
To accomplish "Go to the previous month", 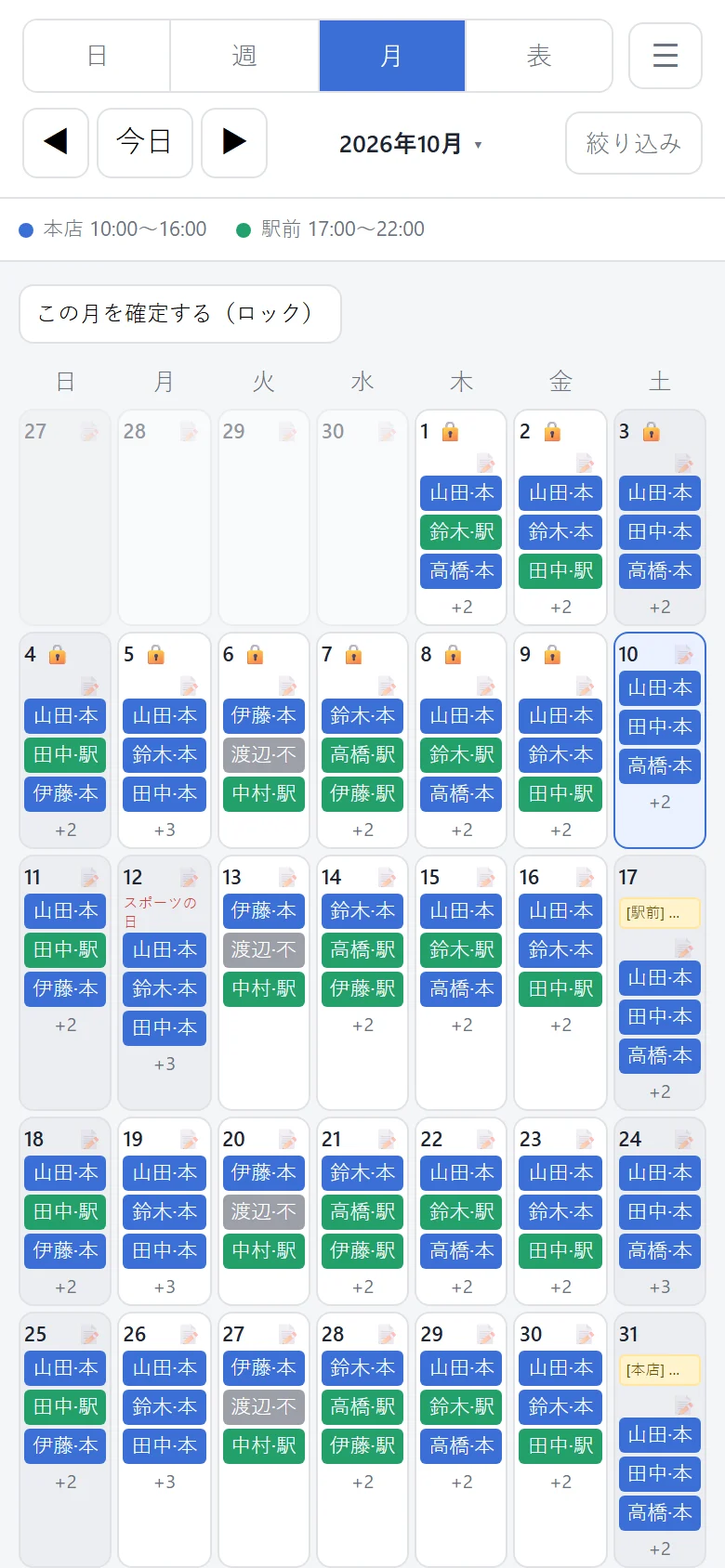I will click(x=56, y=143).
